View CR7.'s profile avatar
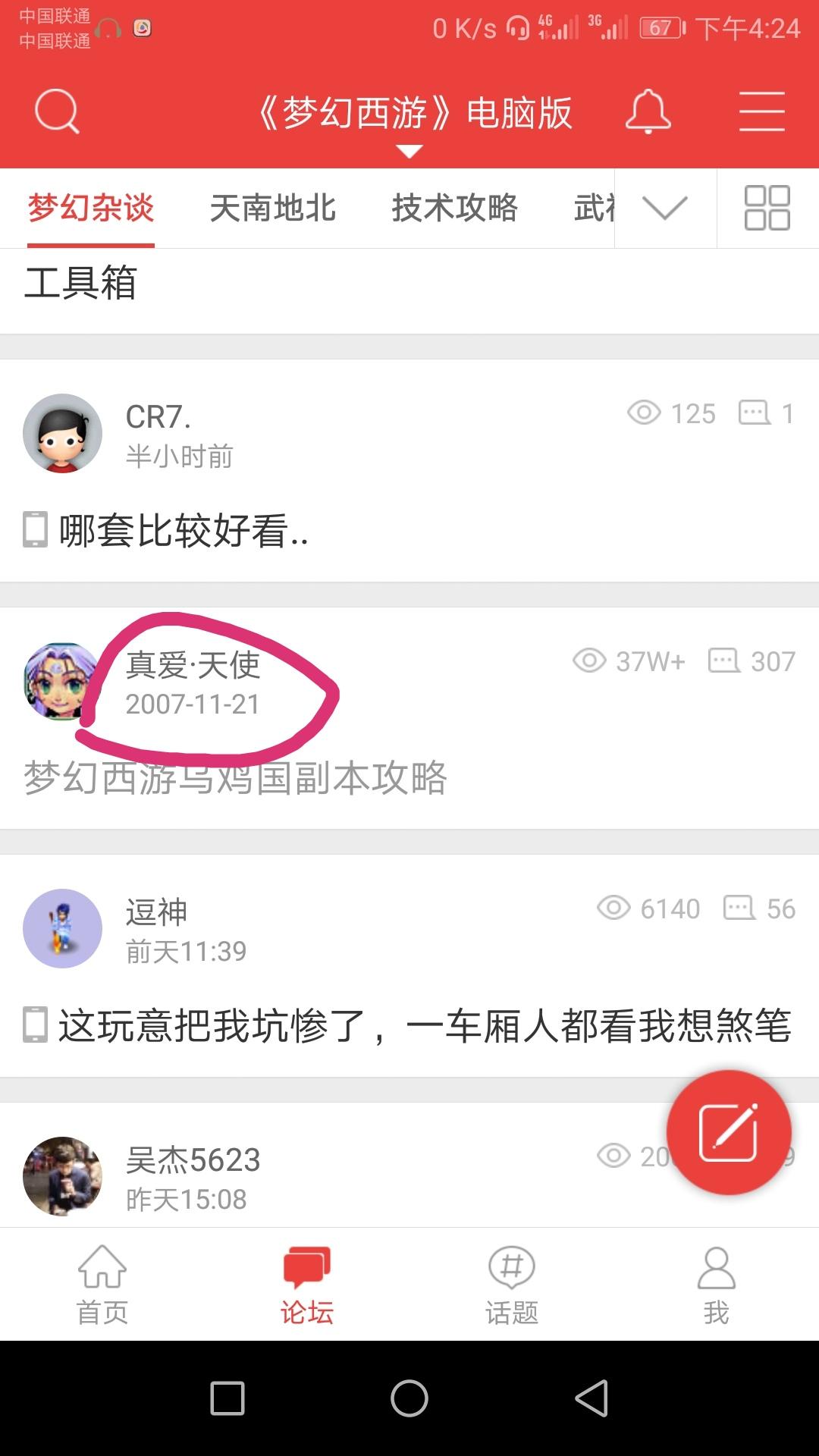 [x=62, y=433]
